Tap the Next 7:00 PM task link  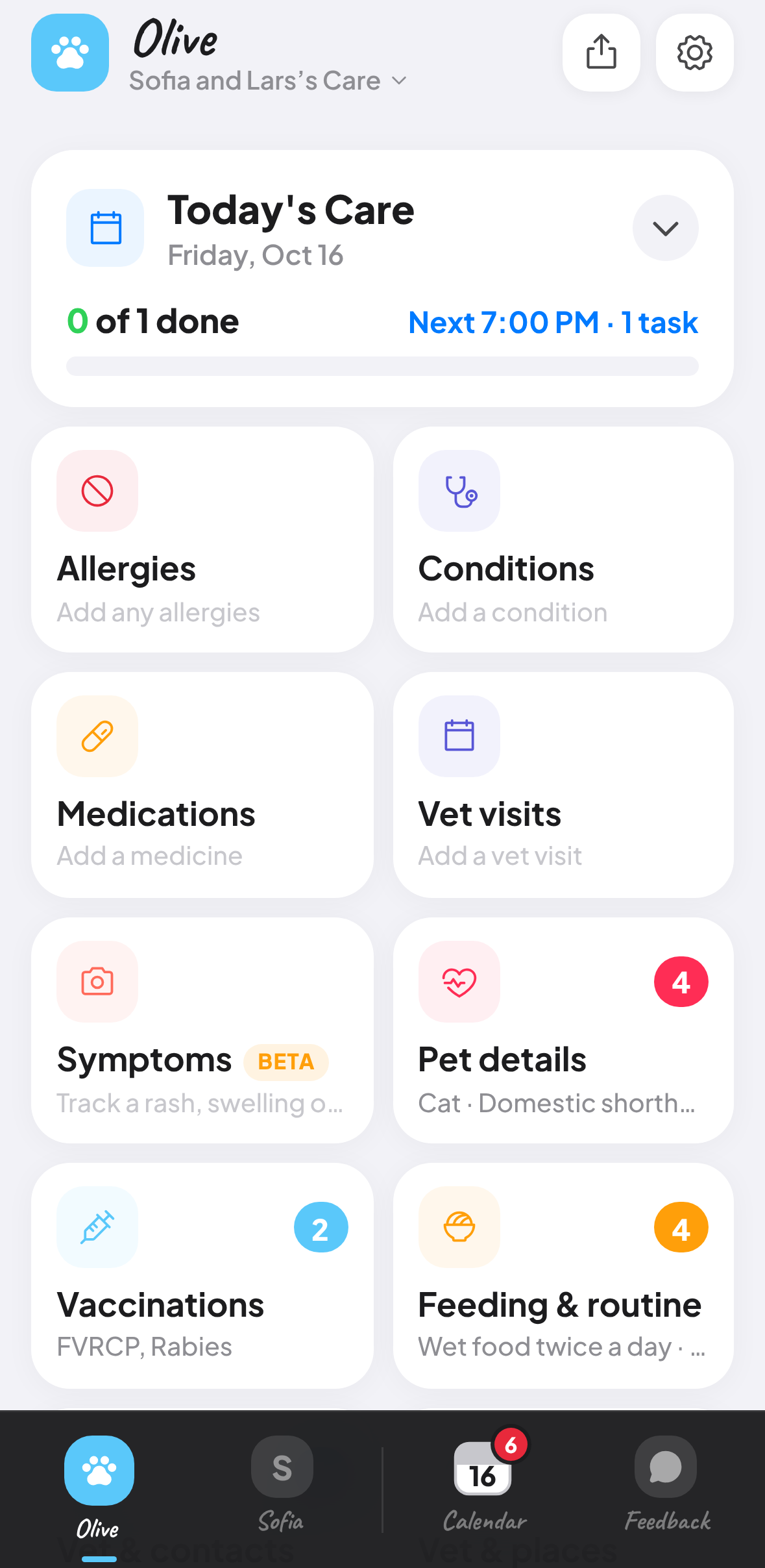coord(553,323)
